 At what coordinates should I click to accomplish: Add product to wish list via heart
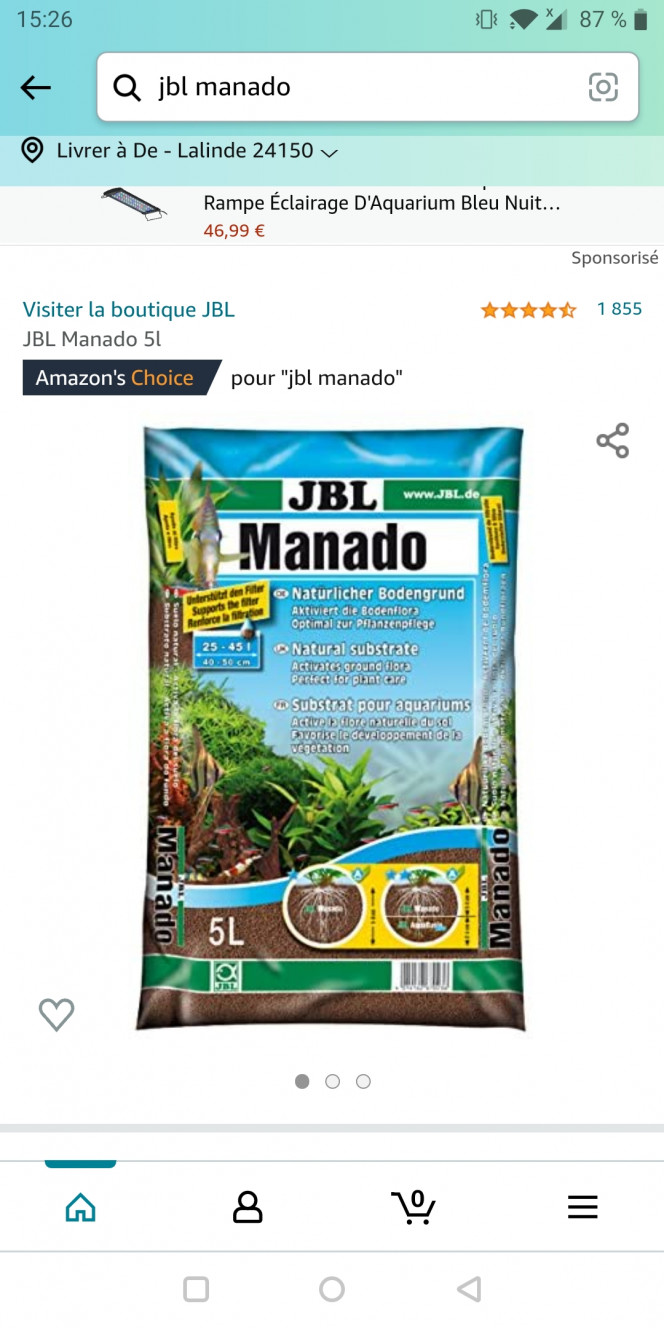tap(56, 1014)
